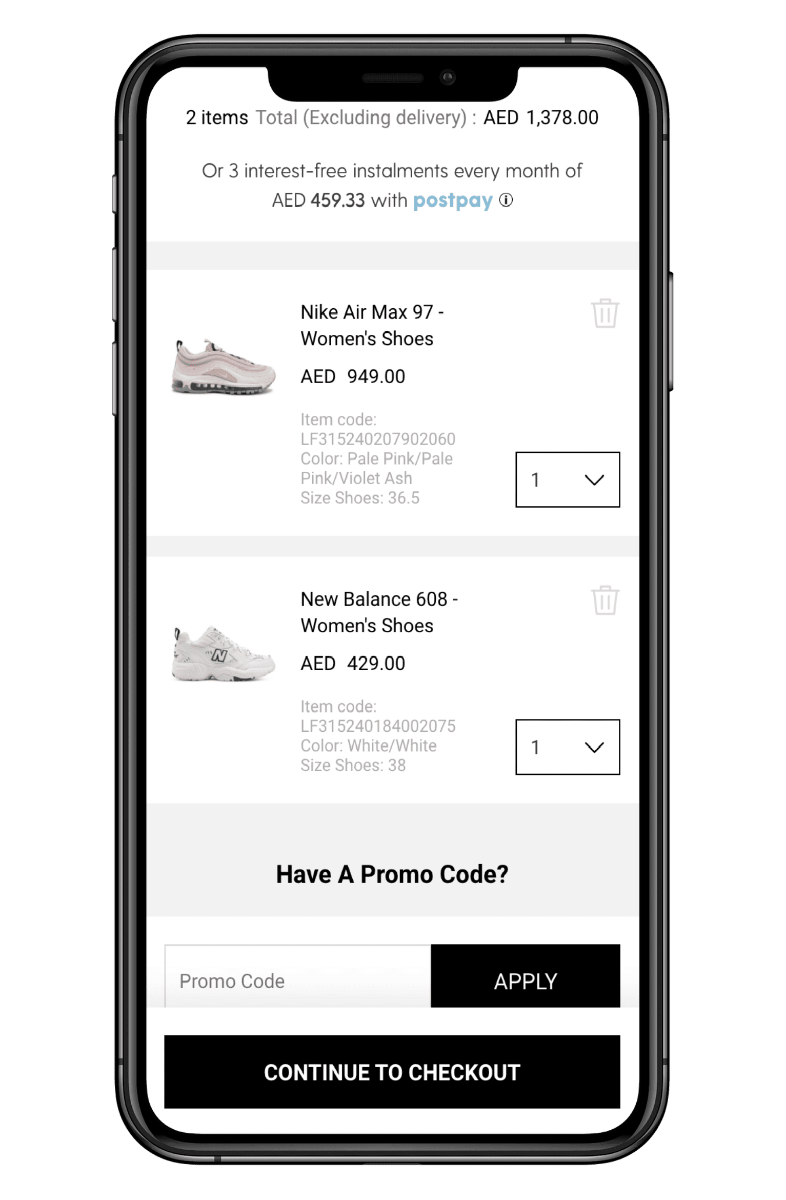Open the New Balance 608 product image
Viewport: 786px width, 1200px height.
[222, 653]
